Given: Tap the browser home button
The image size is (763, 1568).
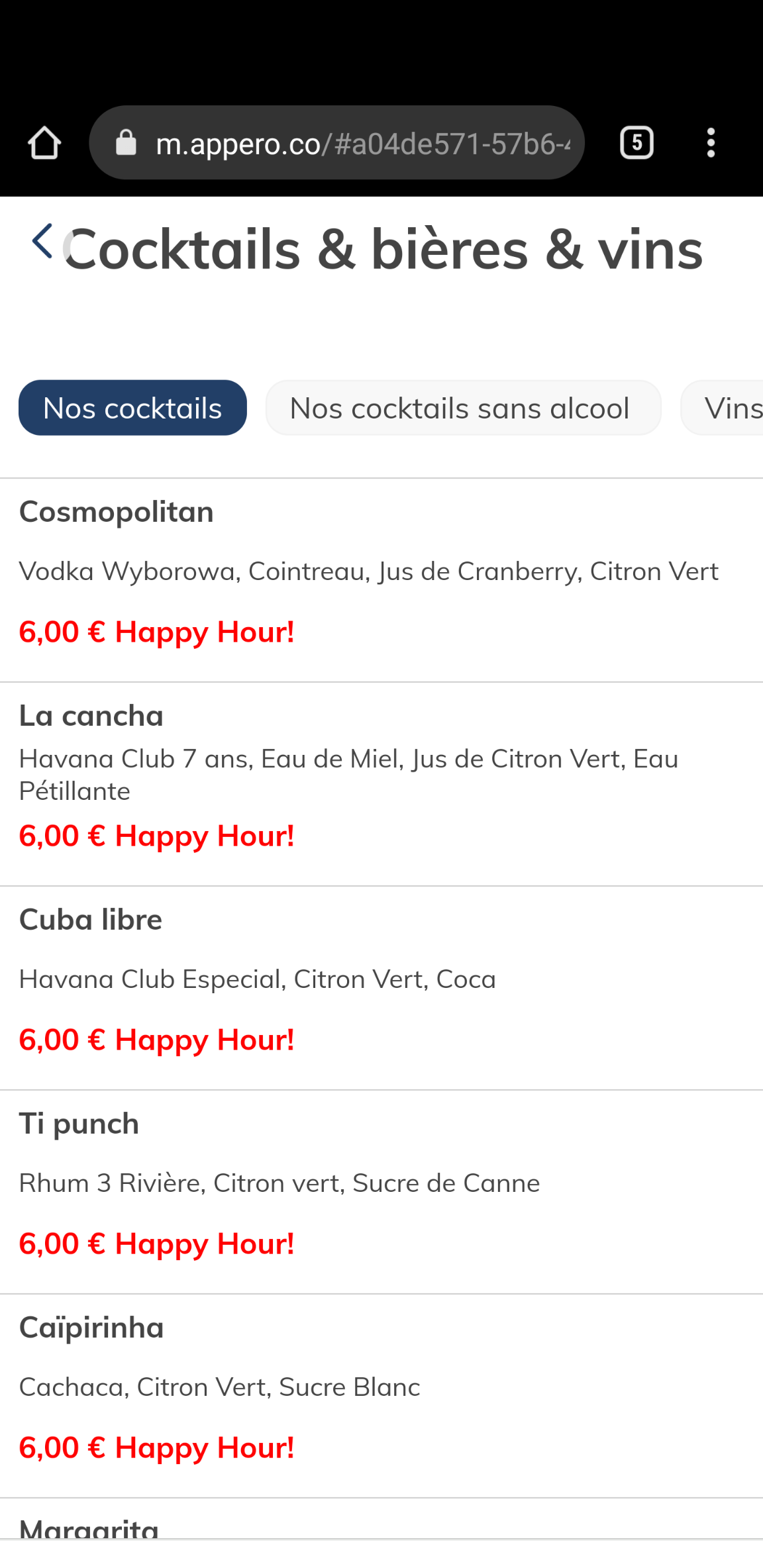Looking at the screenshot, I should tap(44, 143).
